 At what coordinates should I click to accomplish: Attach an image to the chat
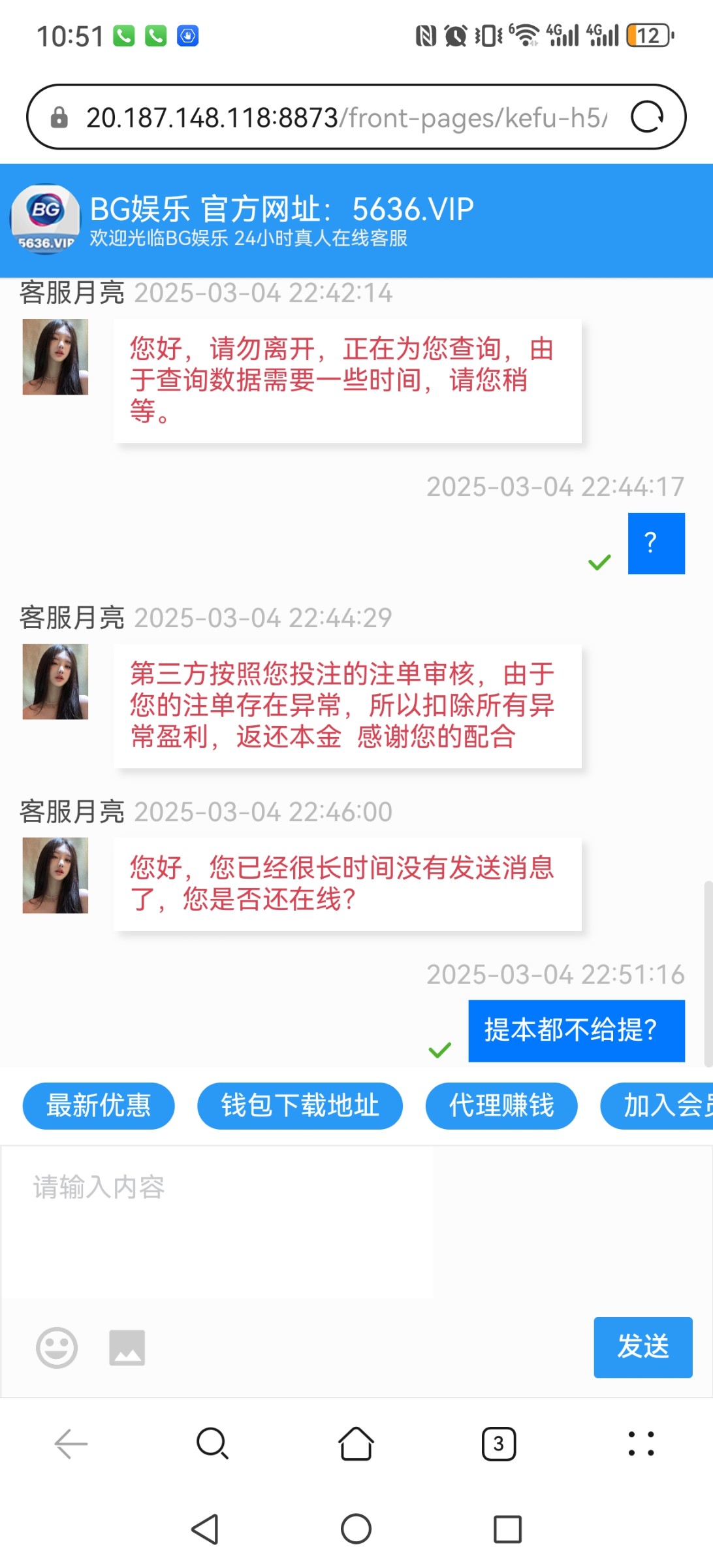click(x=127, y=1348)
